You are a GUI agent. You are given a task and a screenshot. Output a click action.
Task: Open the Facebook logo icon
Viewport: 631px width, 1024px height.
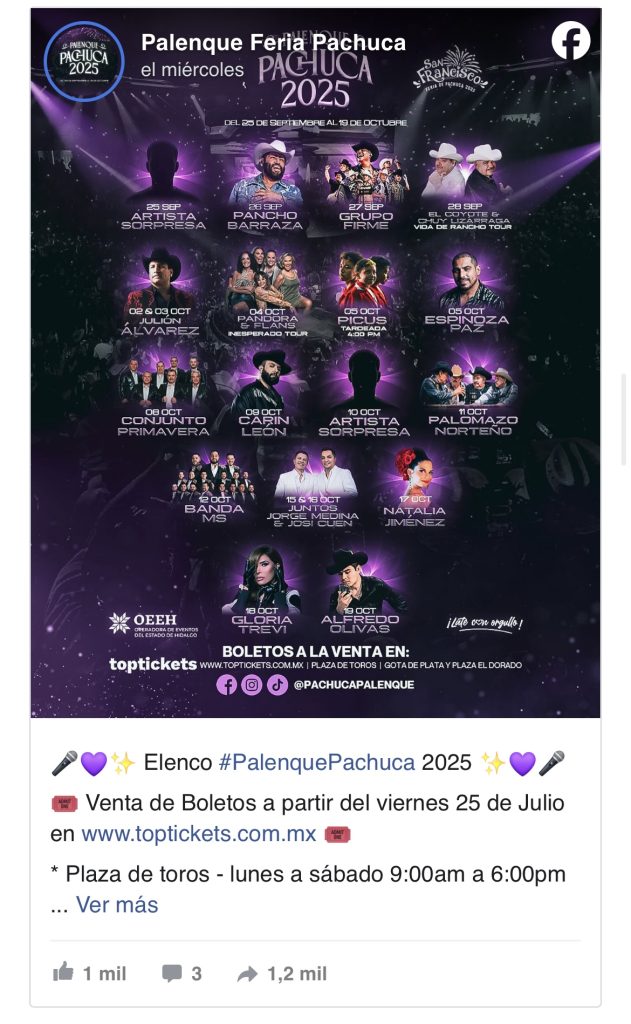coord(571,41)
